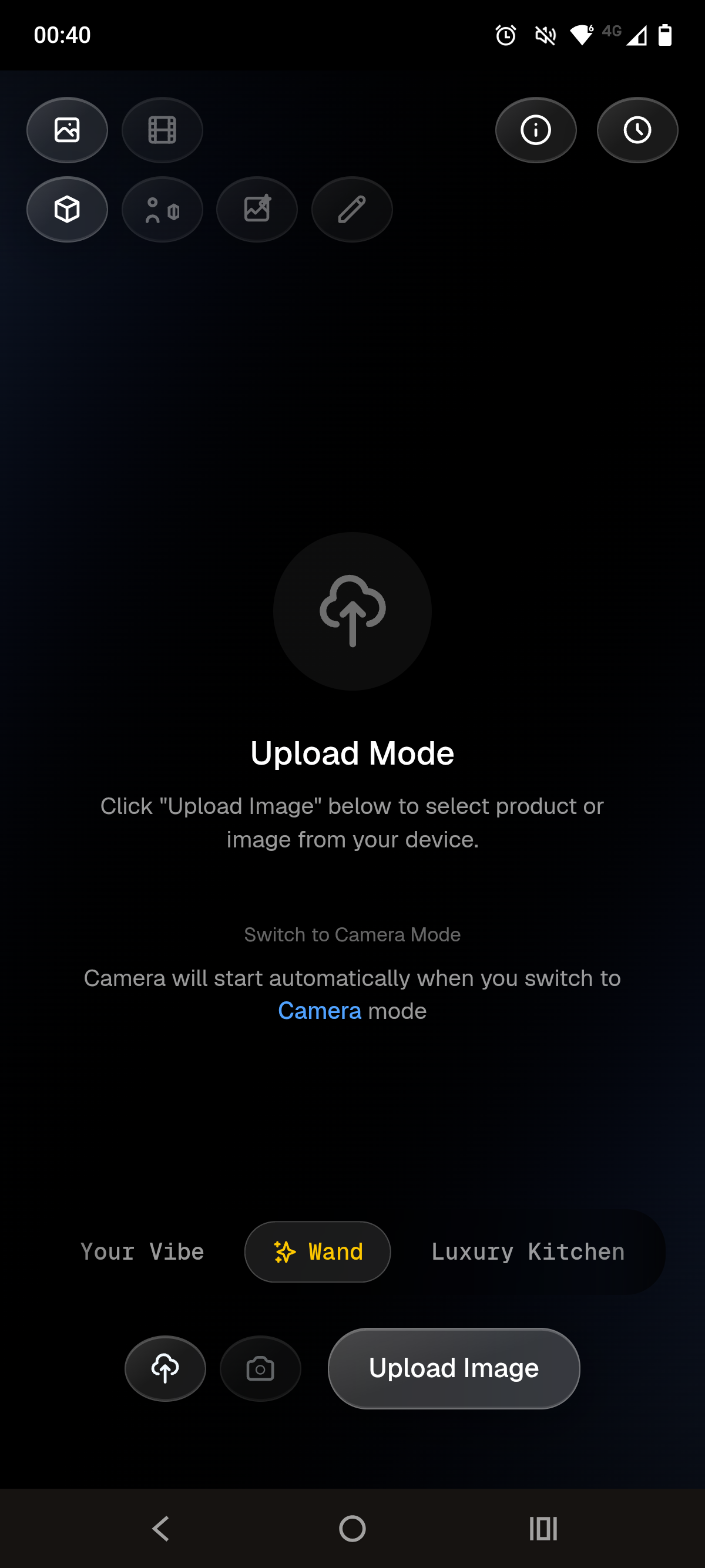Open the pencil edit icon
The height and width of the screenshot is (1568, 705).
point(352,210)
